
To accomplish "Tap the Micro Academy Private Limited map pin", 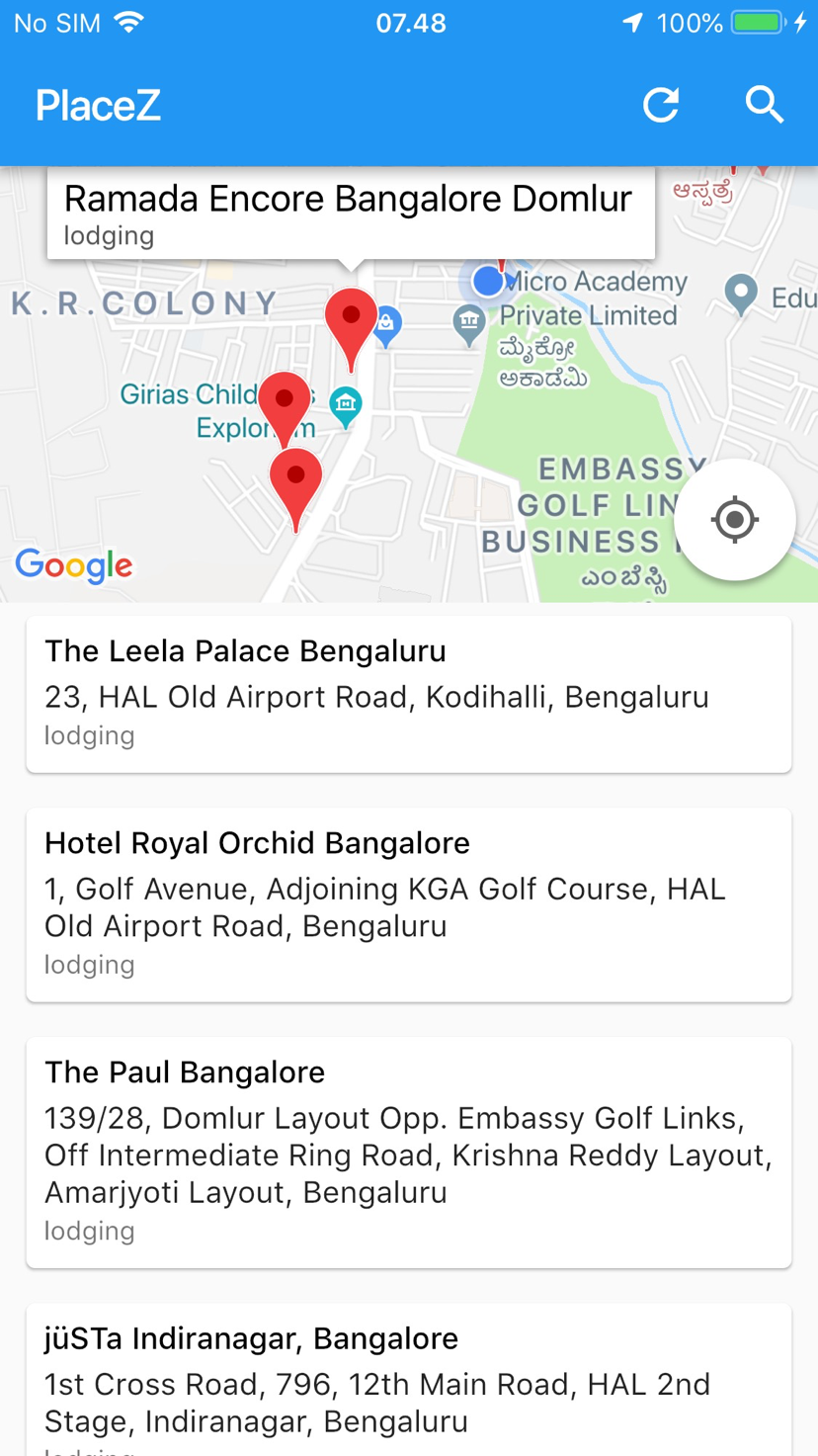I will [468, 320].
